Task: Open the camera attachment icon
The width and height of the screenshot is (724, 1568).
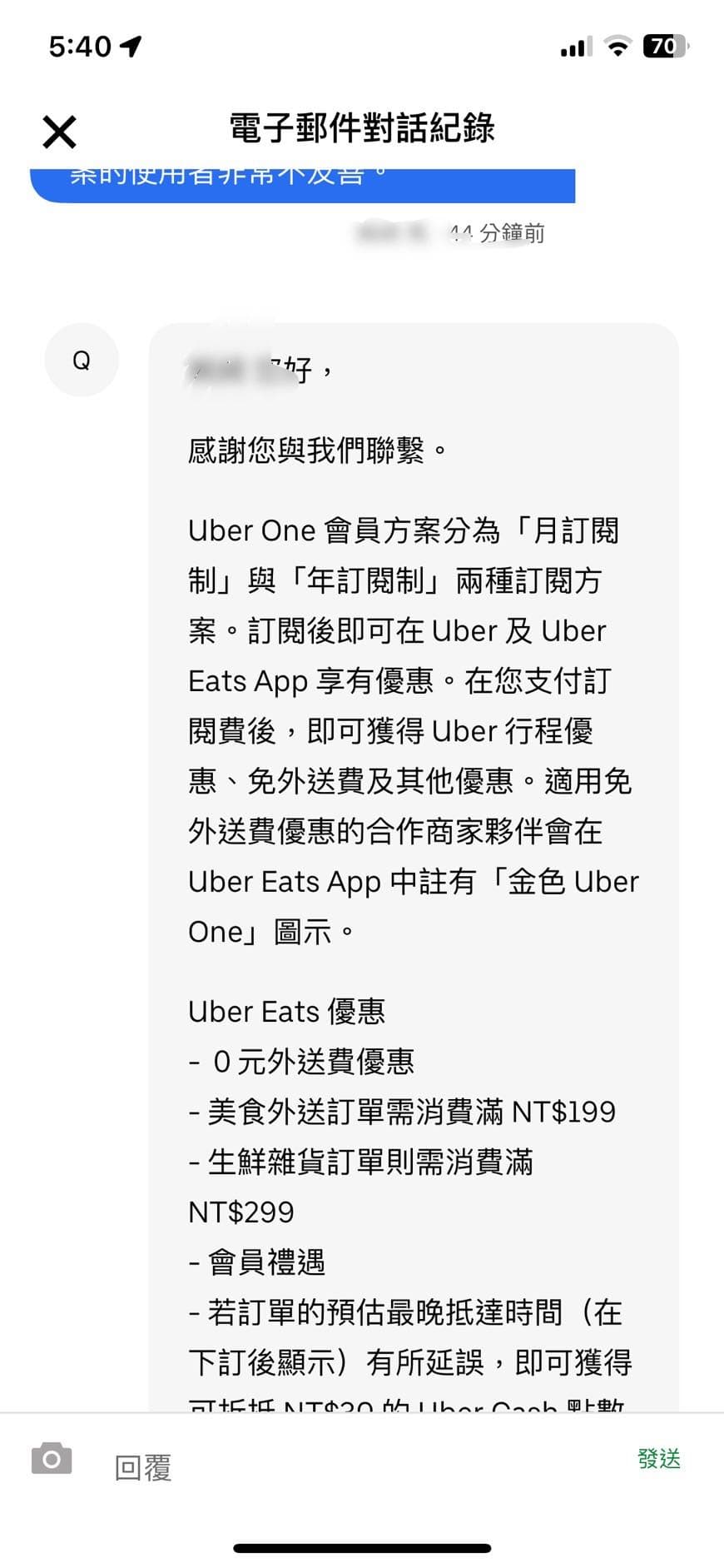Action: pyautogui.click(x=52, y=1459)
